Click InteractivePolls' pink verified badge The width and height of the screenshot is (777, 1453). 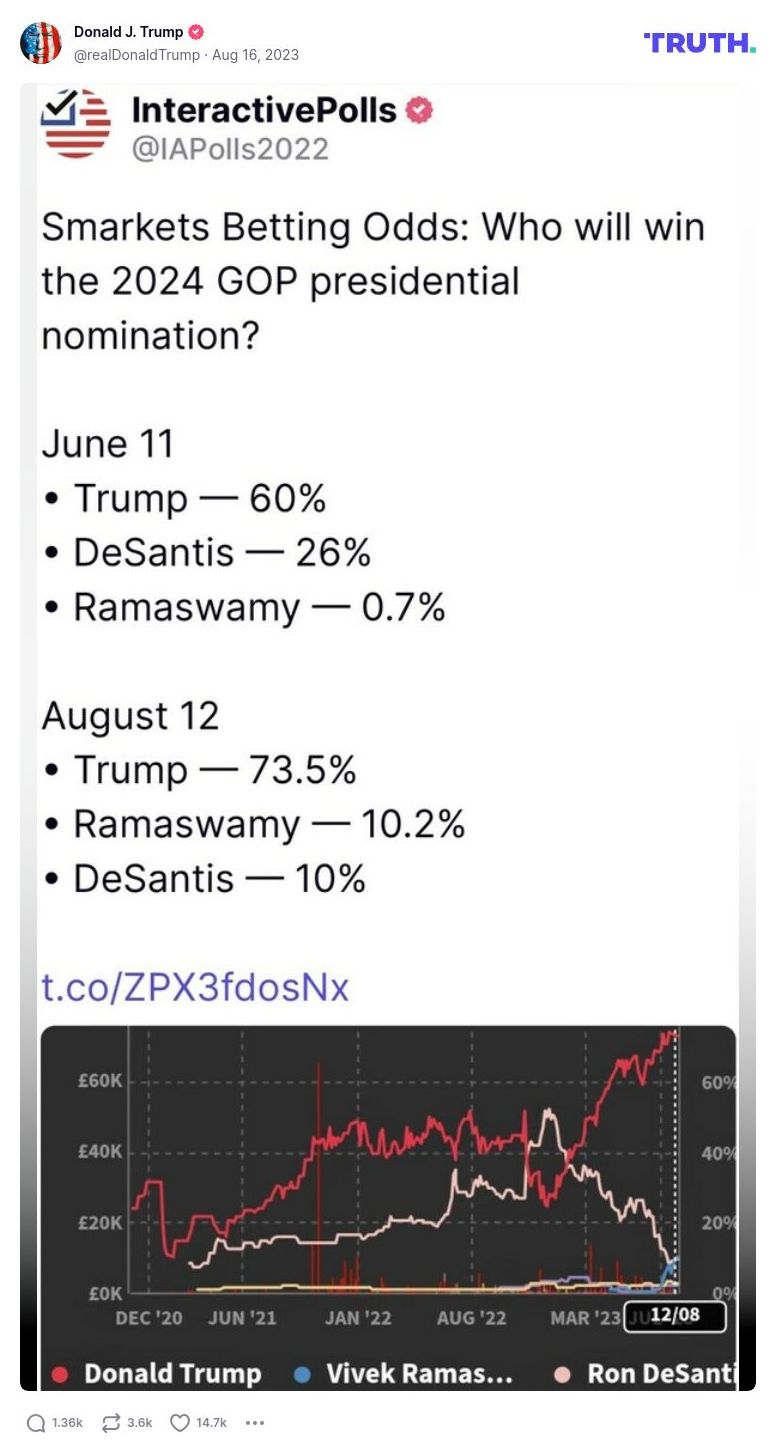[419, 110]
